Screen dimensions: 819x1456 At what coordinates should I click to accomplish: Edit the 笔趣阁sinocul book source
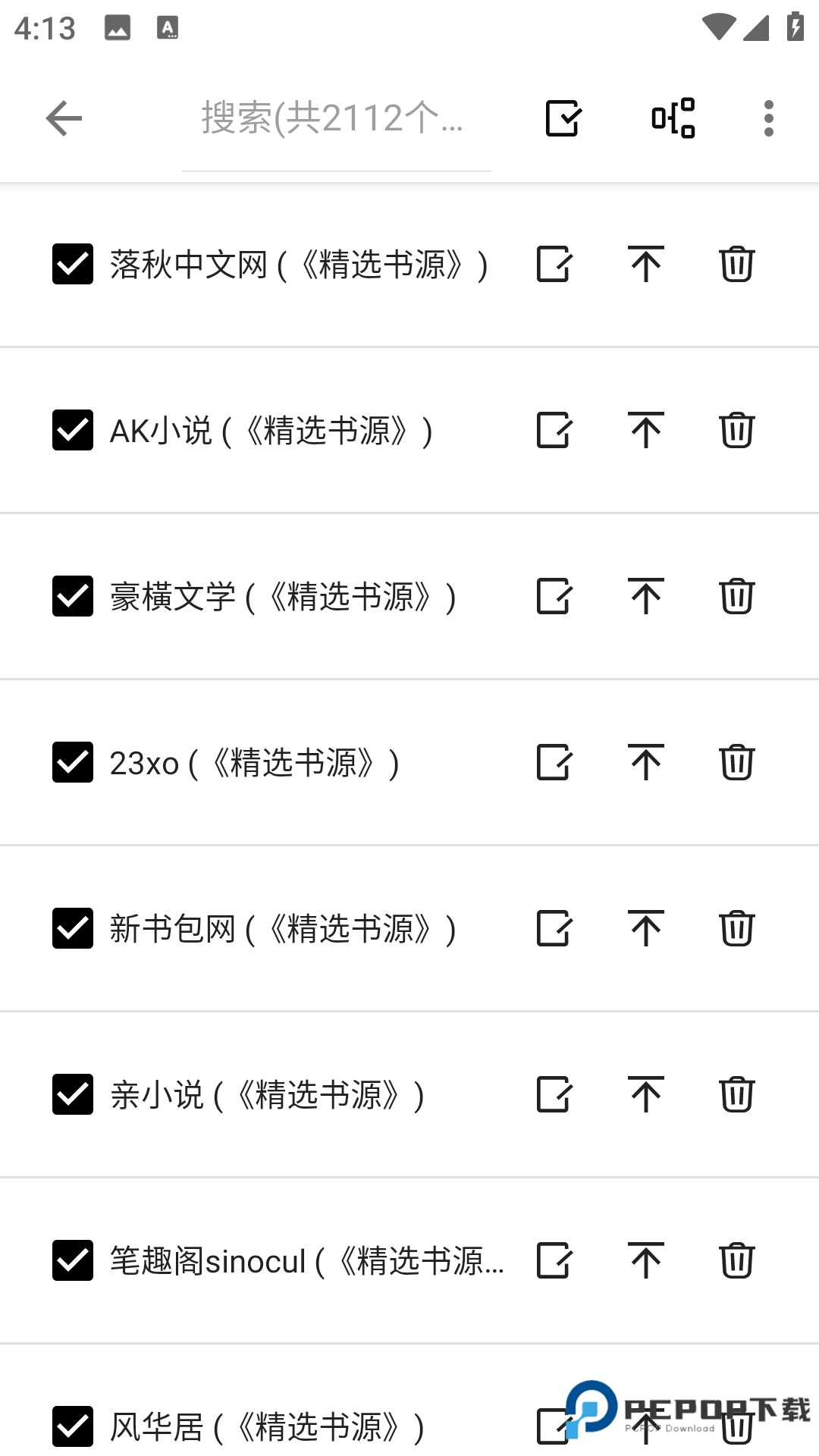tap(553, 1260)
